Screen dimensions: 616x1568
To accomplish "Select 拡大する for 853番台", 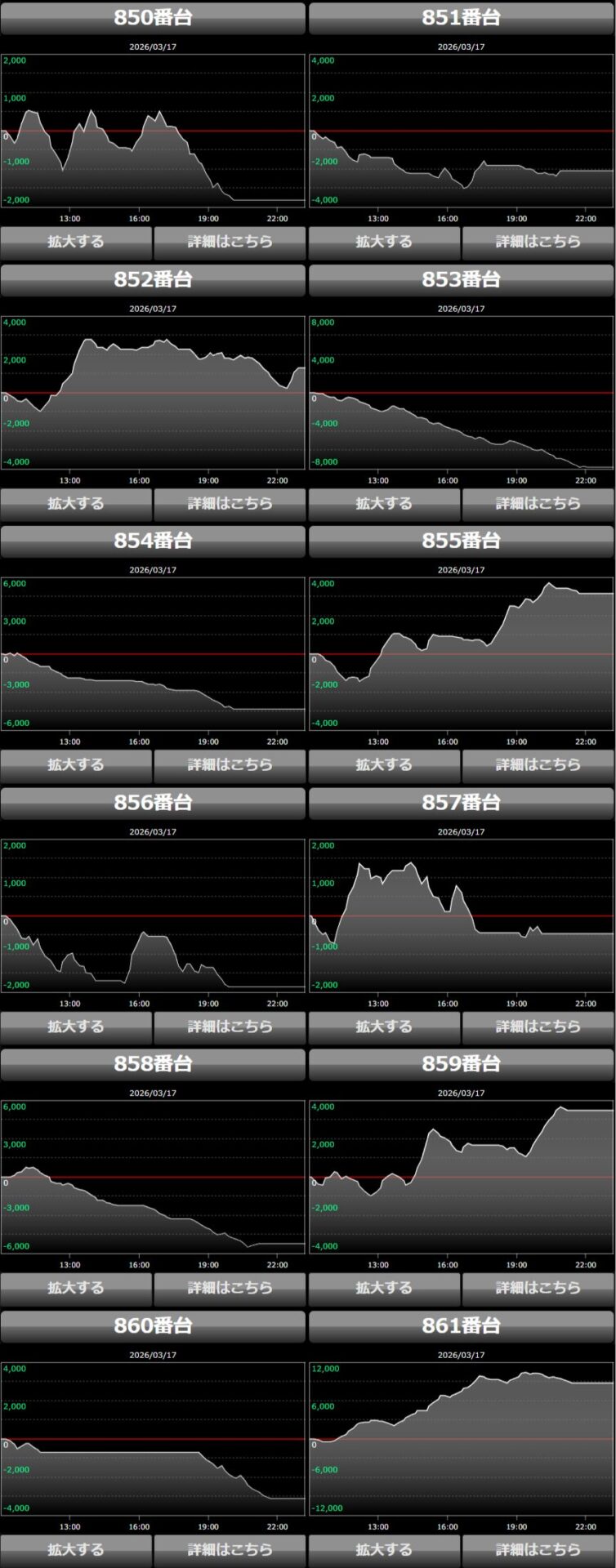I will (x=384, y=503).
